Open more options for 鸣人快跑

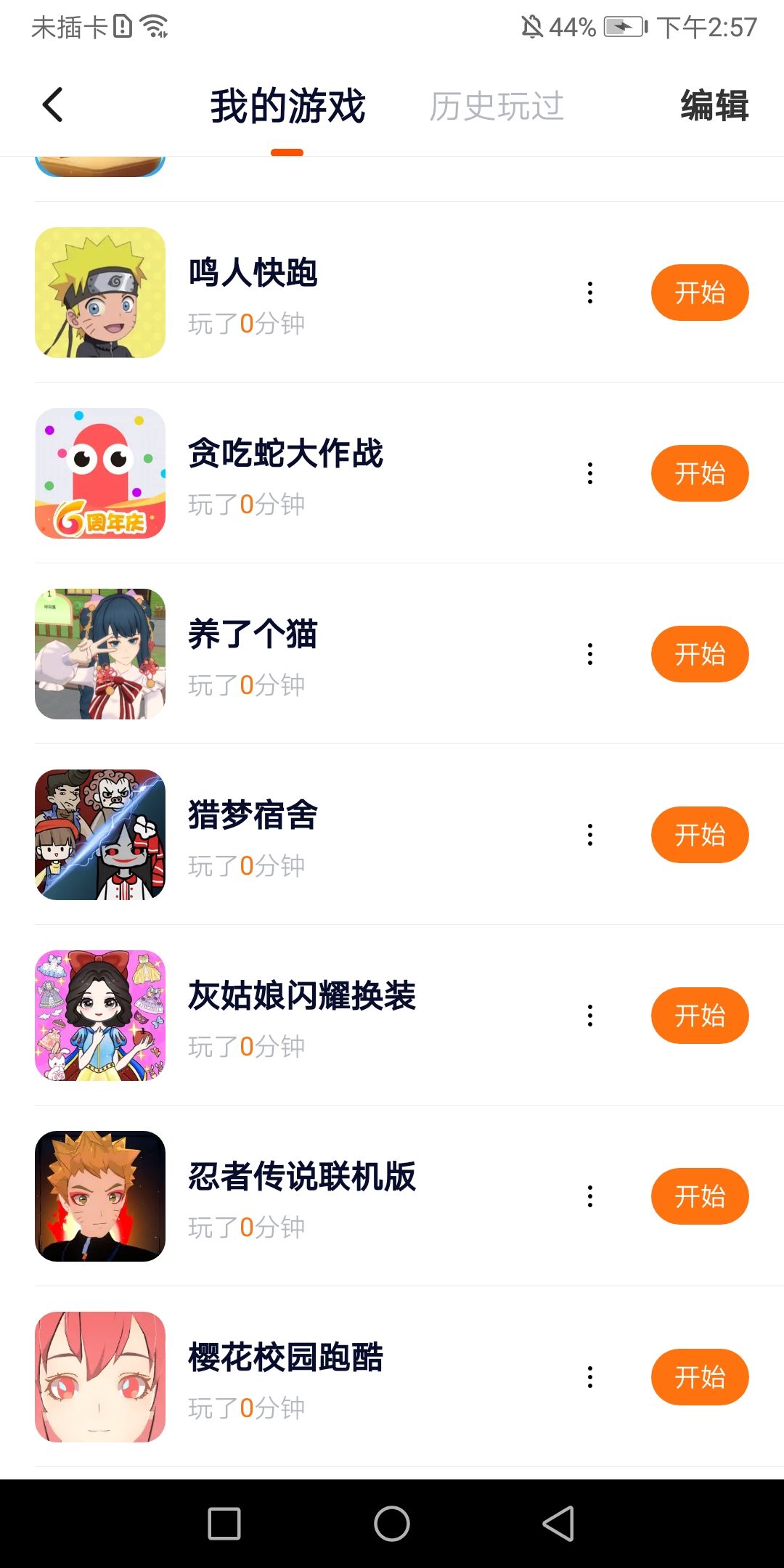coord(590,293)
